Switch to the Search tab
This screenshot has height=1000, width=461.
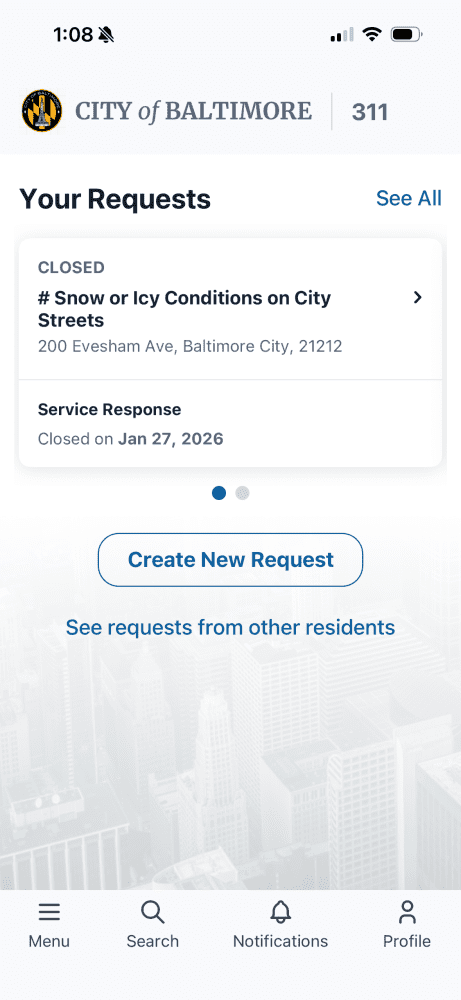(x=152, y=925)
